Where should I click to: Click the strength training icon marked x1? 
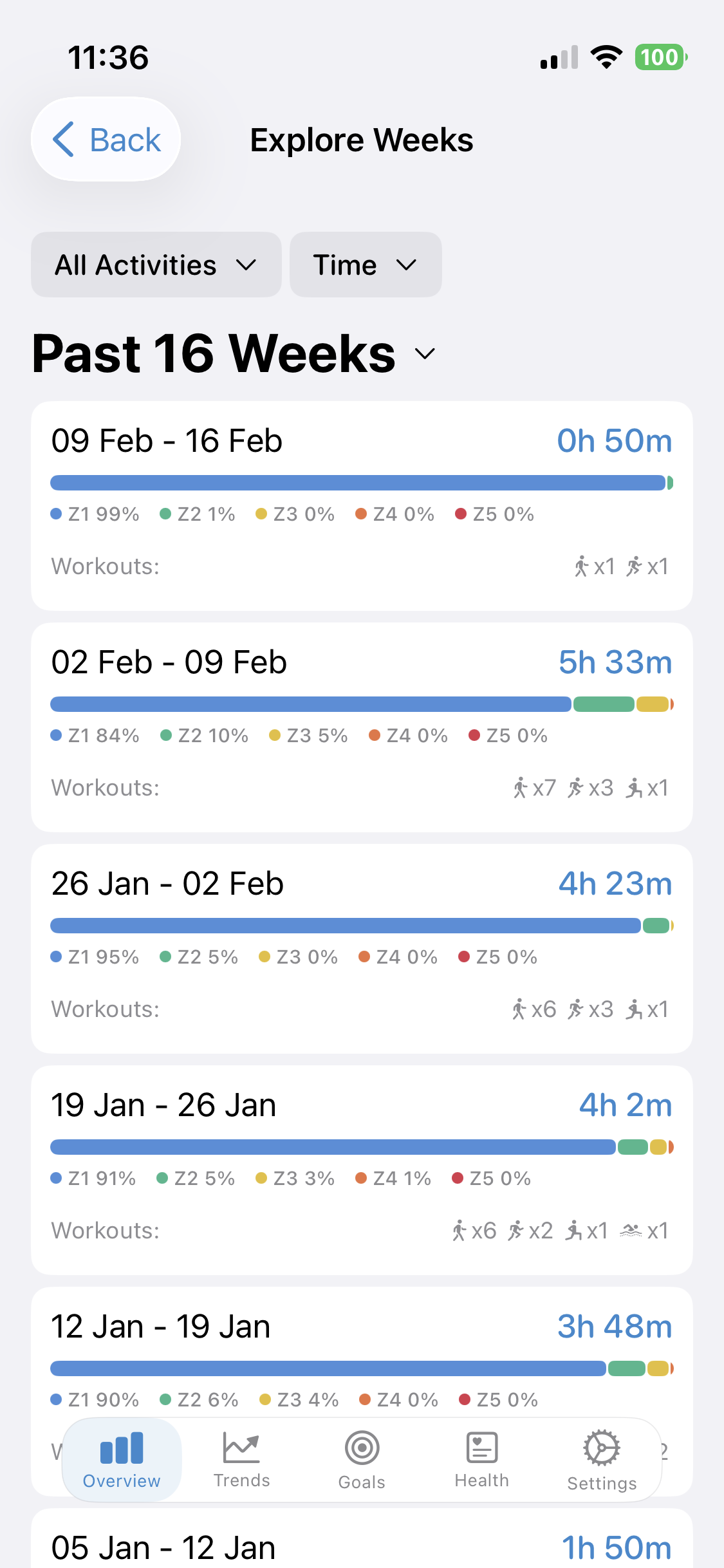point(635,788)
